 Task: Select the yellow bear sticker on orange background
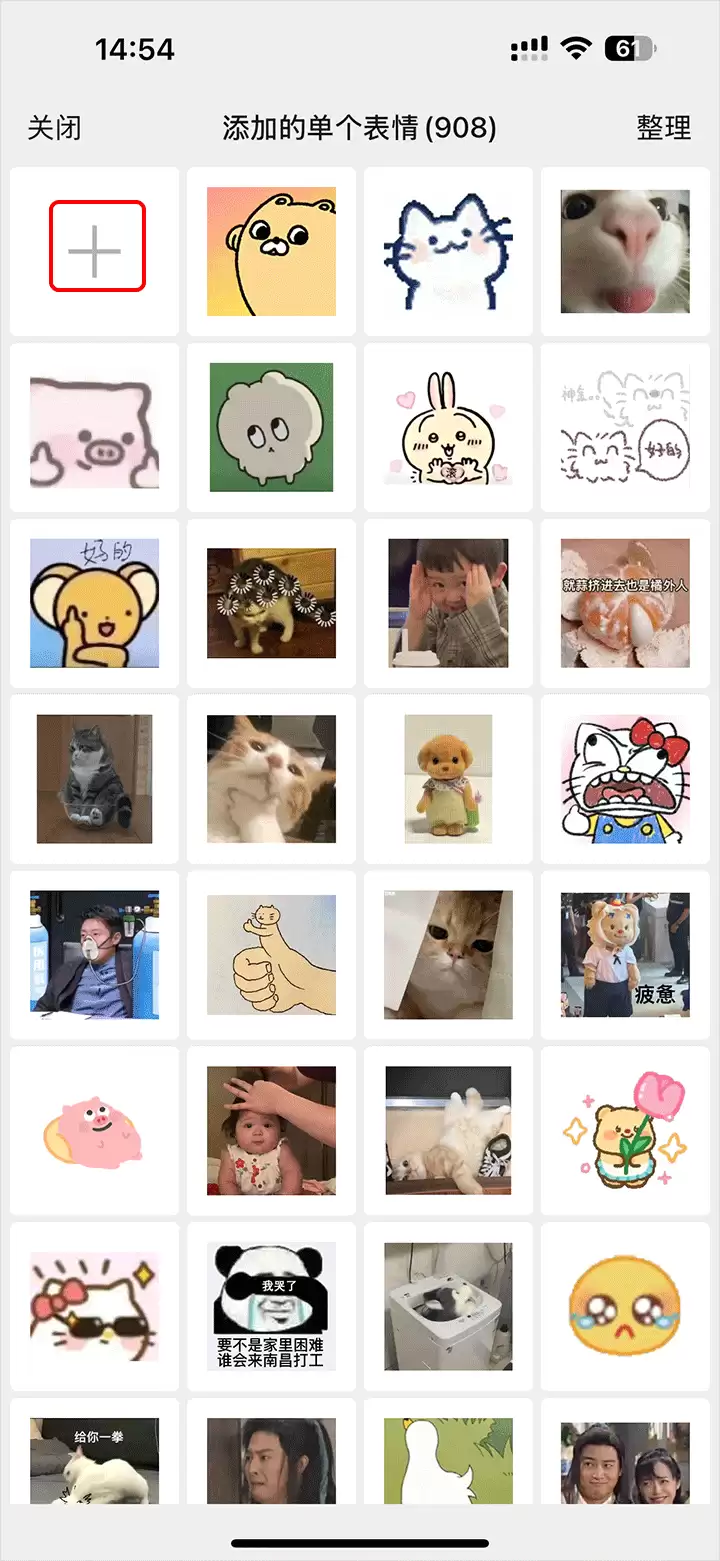(271, 252)
